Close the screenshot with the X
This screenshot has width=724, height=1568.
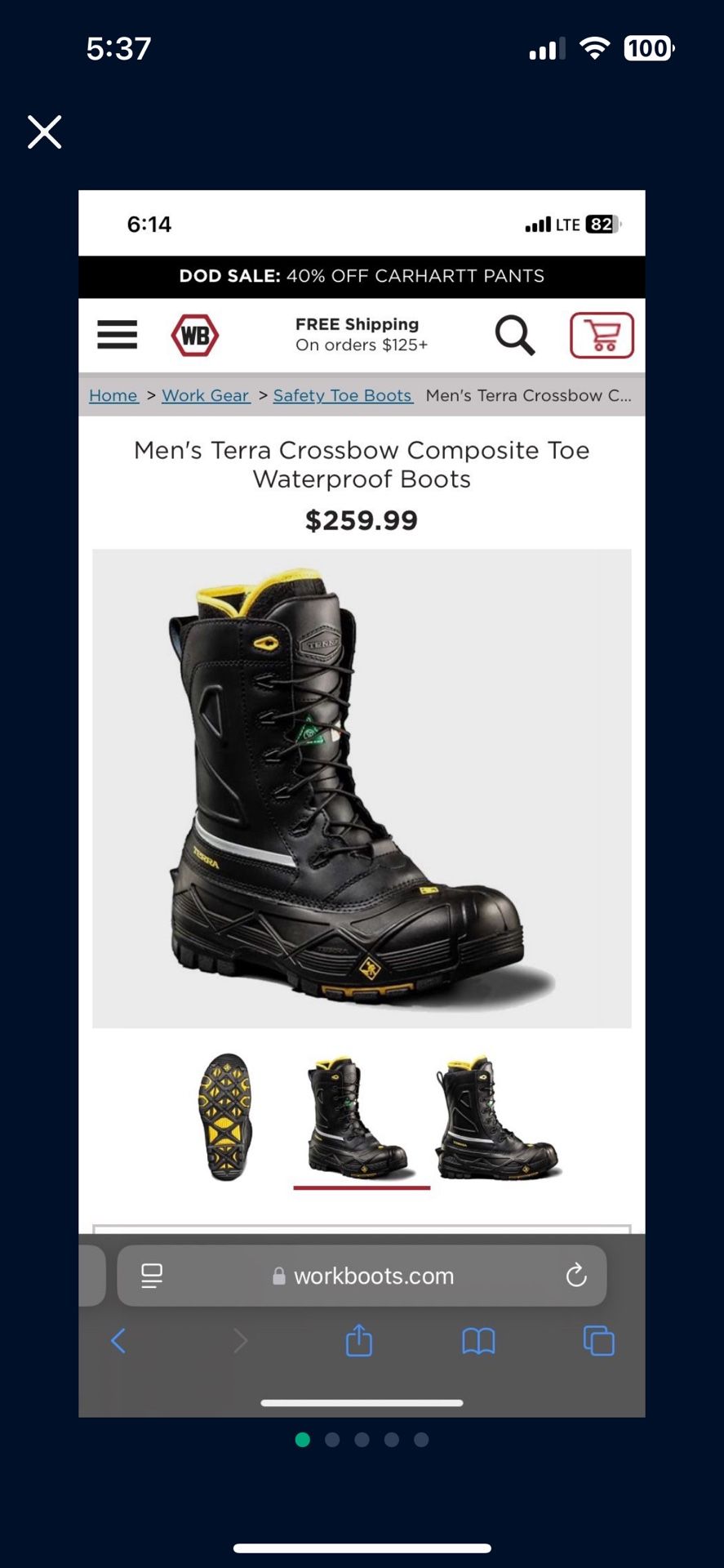(x=44, y=131)
